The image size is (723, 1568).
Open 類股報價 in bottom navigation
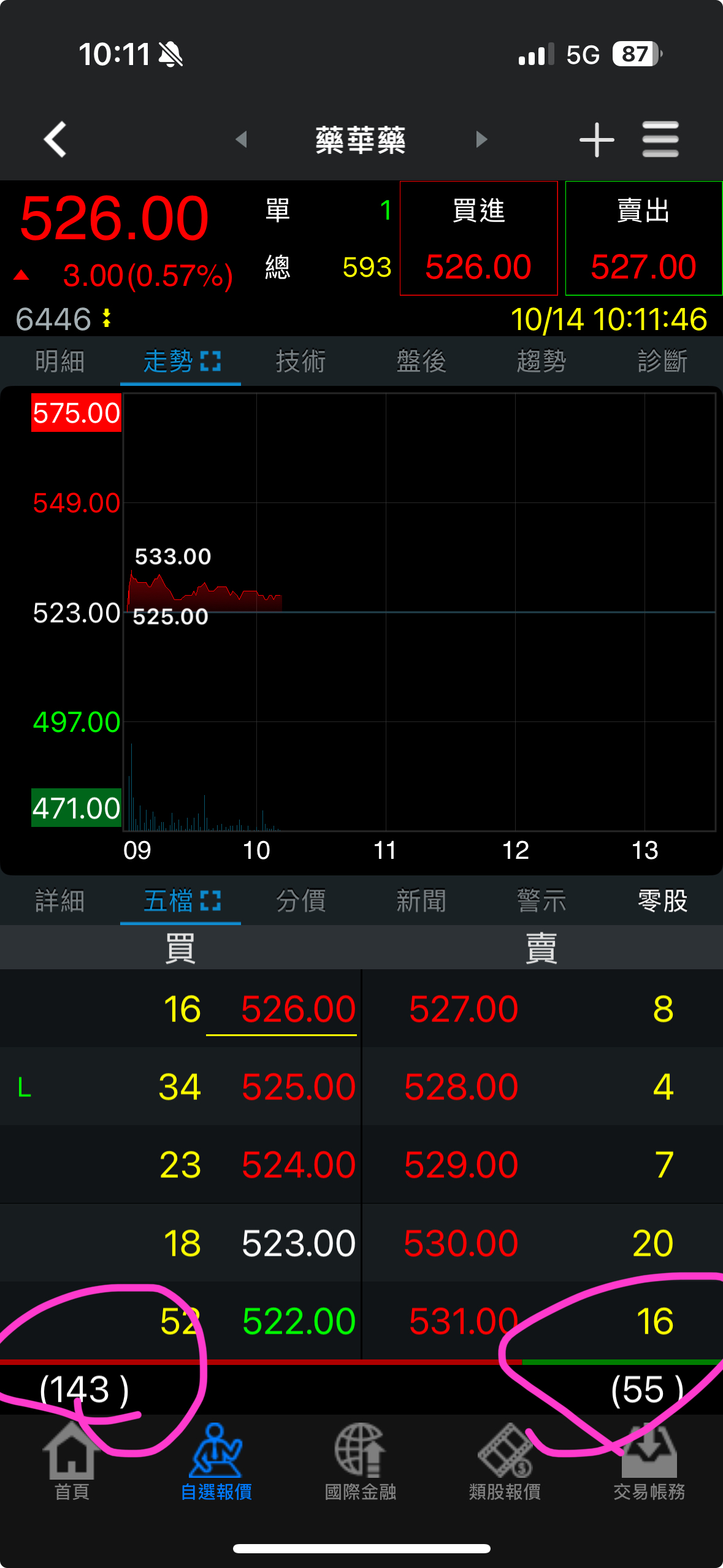click(x=505, y=1463)
